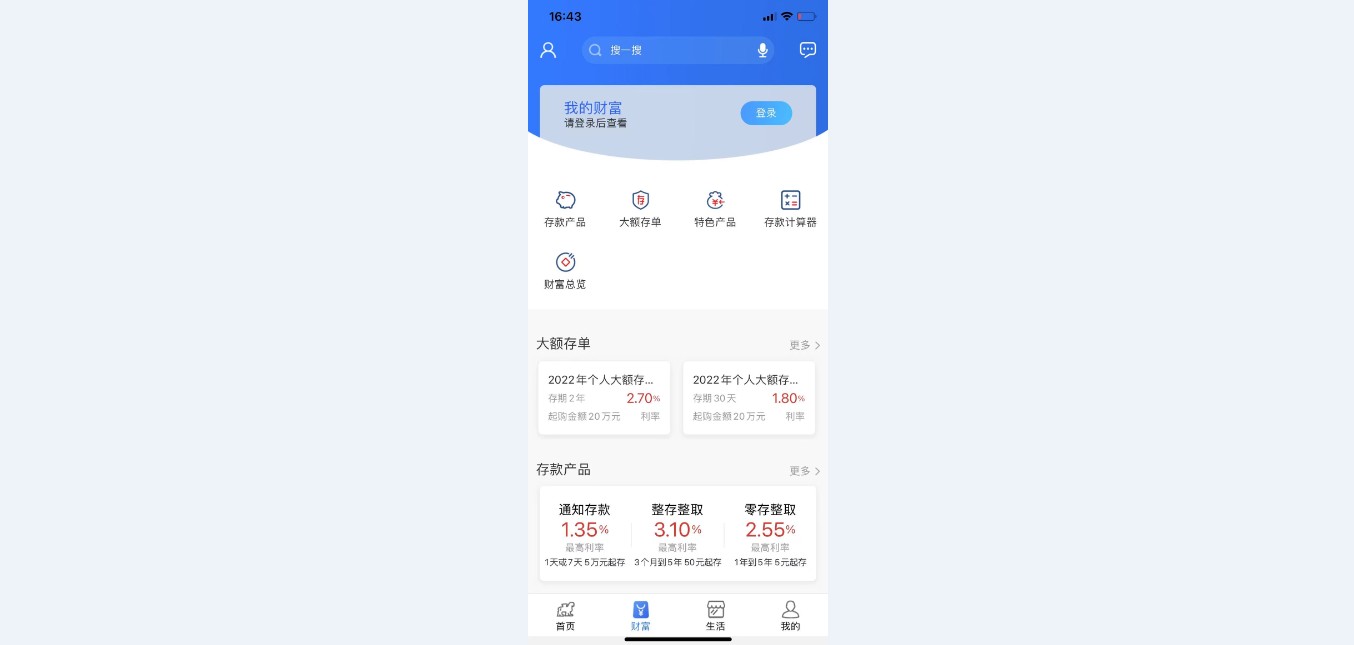The width and height of the screenshot is (1354, 645).
Task: Go to the 我的 tab
Action: 790,616
